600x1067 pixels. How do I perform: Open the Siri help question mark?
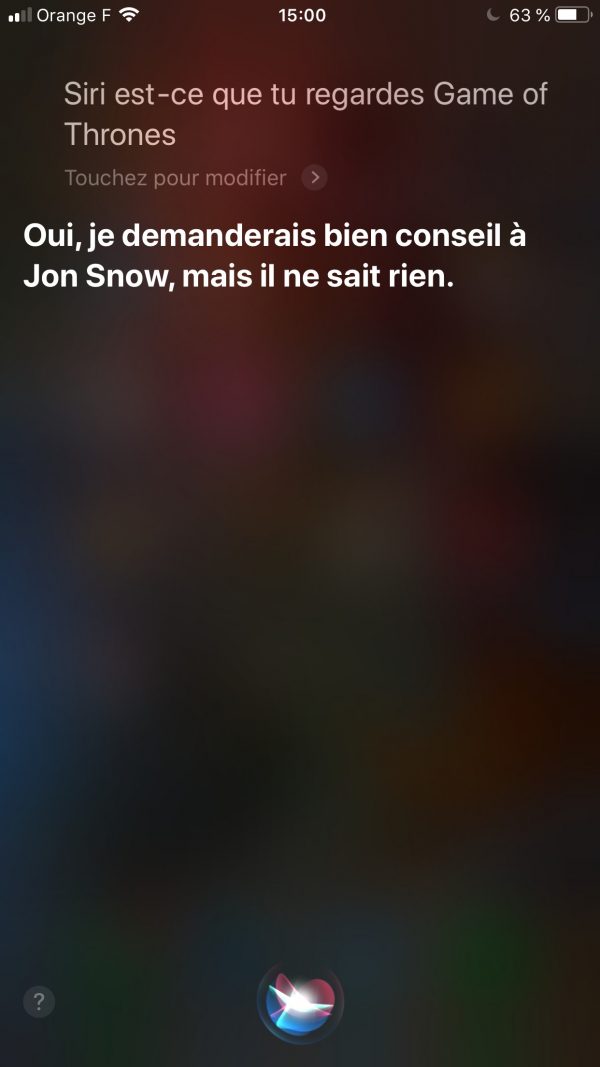[x=39, y=1002]
